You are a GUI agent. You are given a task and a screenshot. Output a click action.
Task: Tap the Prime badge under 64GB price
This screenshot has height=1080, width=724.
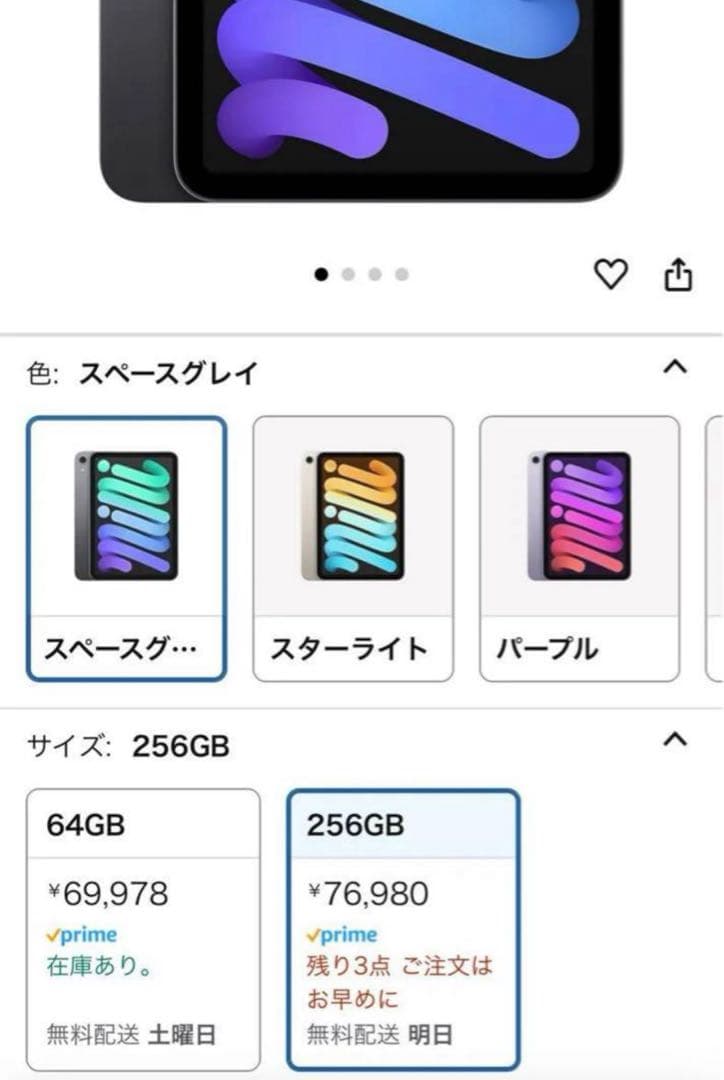pos(78,935)
